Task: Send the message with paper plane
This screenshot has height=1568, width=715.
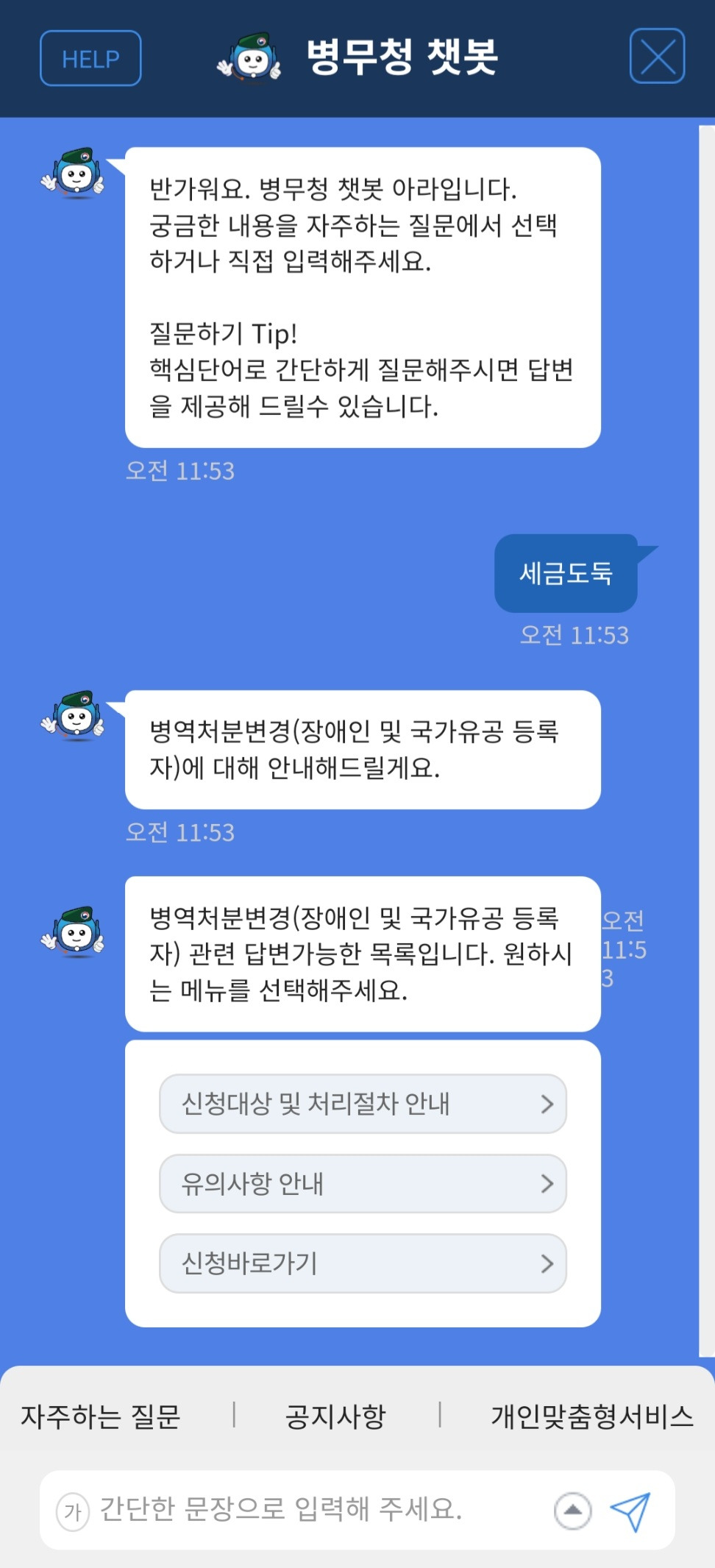Action: point(630,1511)
